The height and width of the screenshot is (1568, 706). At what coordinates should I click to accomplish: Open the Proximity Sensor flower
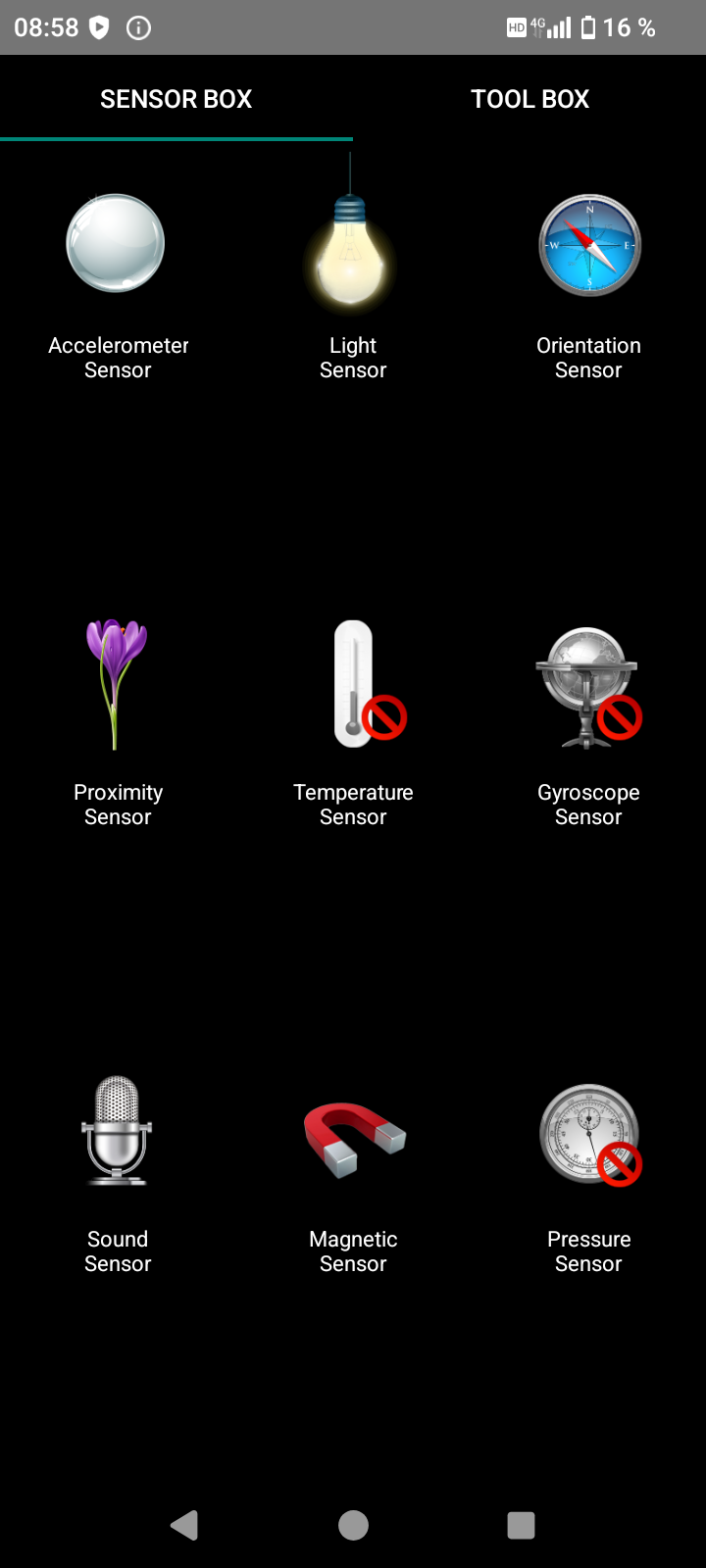coord(116,684)
